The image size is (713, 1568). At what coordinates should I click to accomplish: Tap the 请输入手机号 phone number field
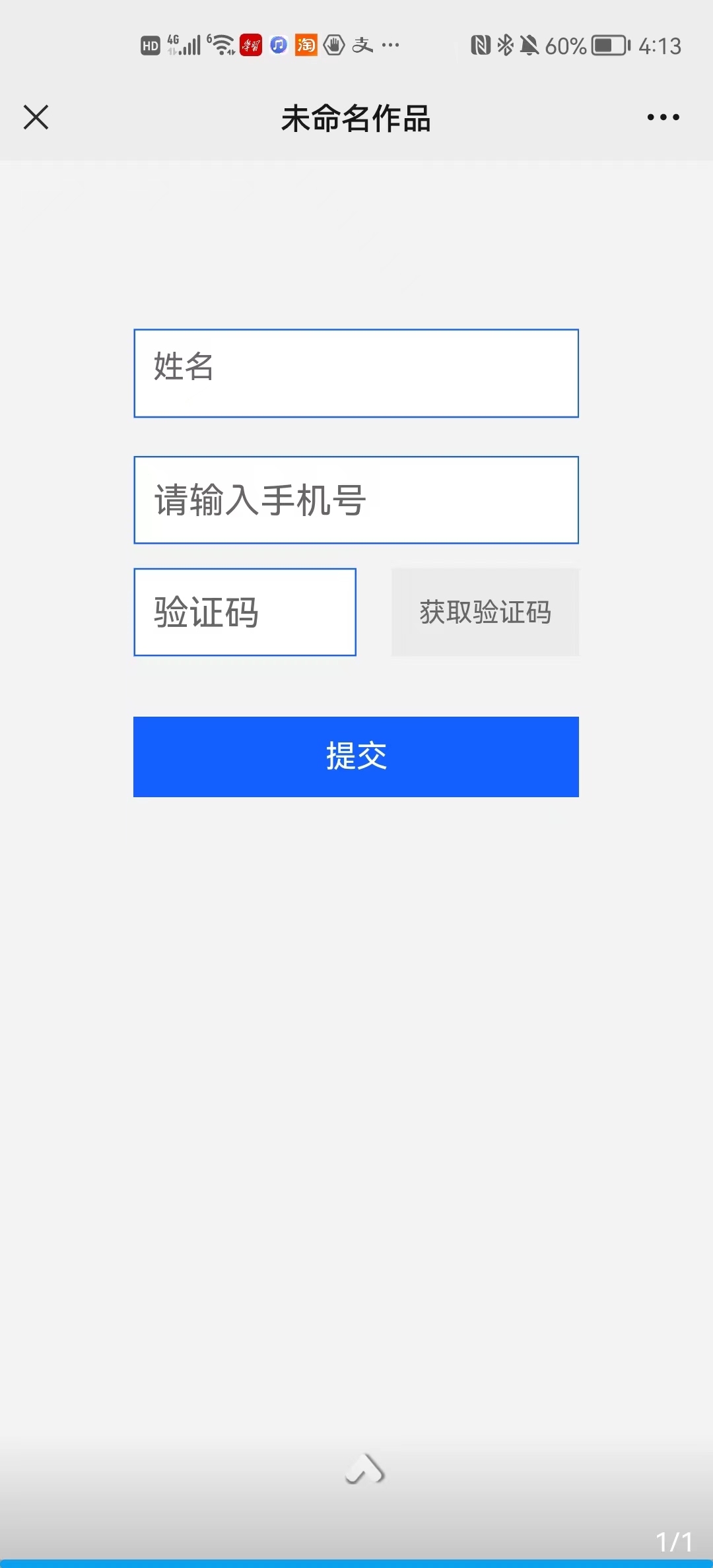(x=356, y=500)
